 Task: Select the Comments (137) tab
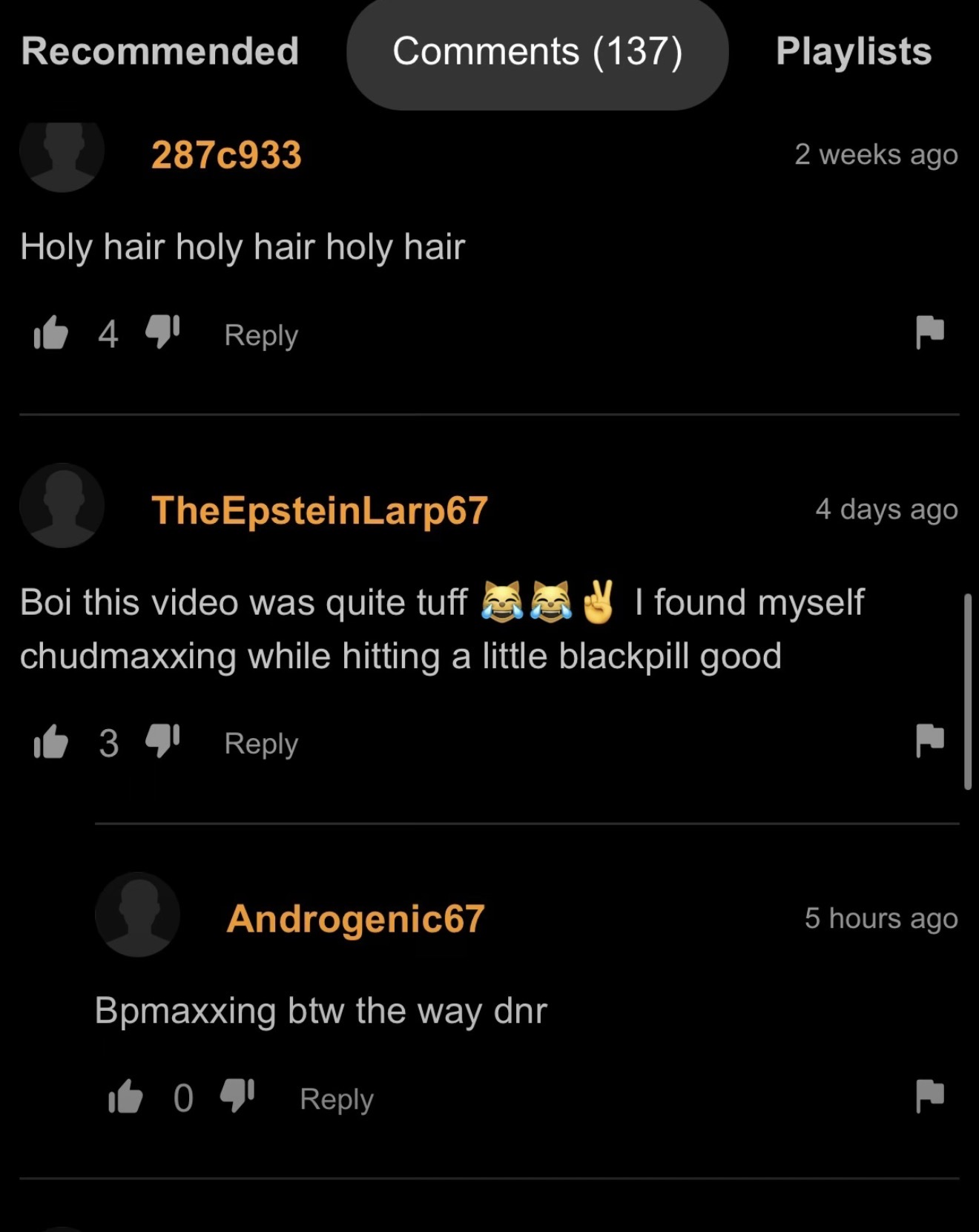point(537,52)
